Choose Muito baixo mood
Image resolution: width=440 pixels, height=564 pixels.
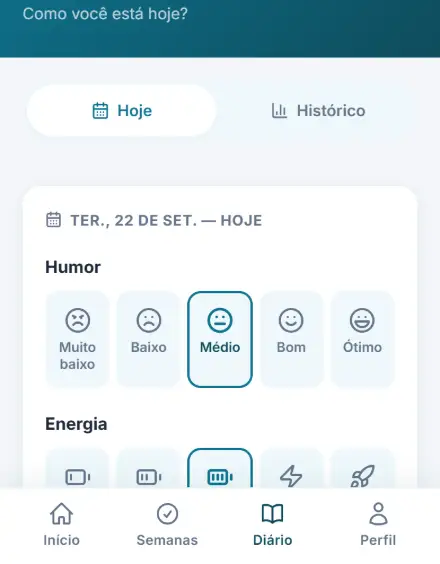coord(77,339)
